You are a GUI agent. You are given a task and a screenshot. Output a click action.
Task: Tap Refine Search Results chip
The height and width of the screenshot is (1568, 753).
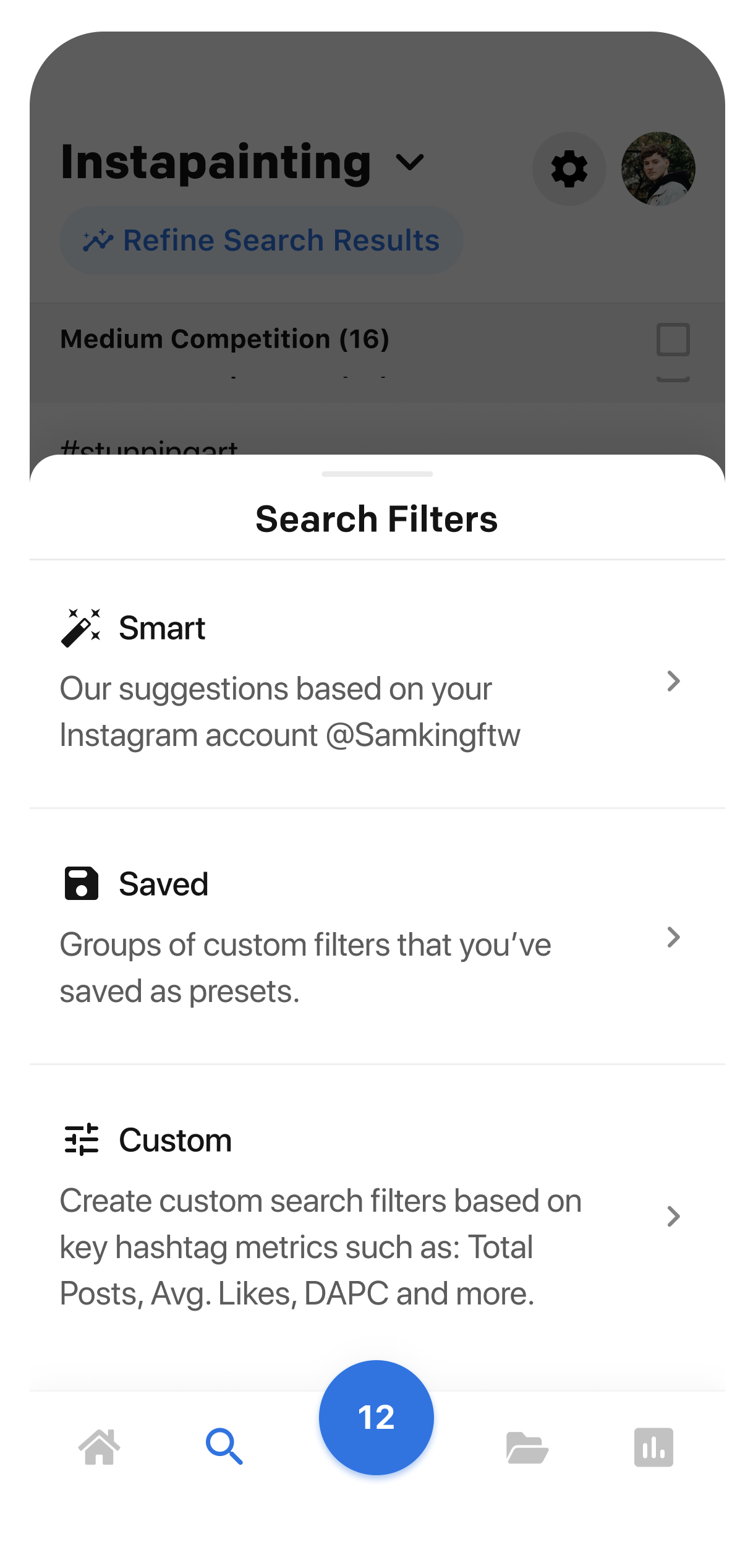click(261, 240)
